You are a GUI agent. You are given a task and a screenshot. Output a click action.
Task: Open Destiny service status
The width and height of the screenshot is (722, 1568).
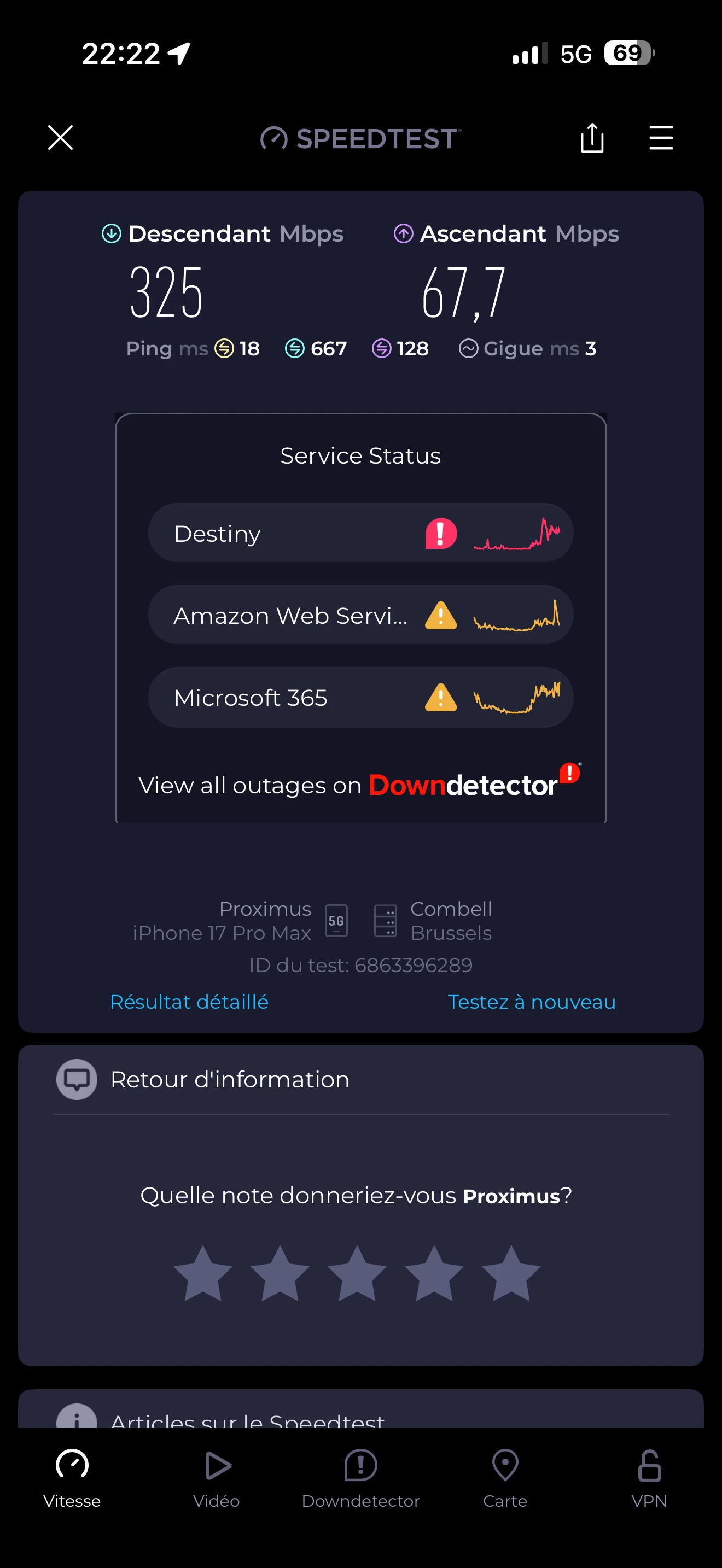click(x=360, y=533)
